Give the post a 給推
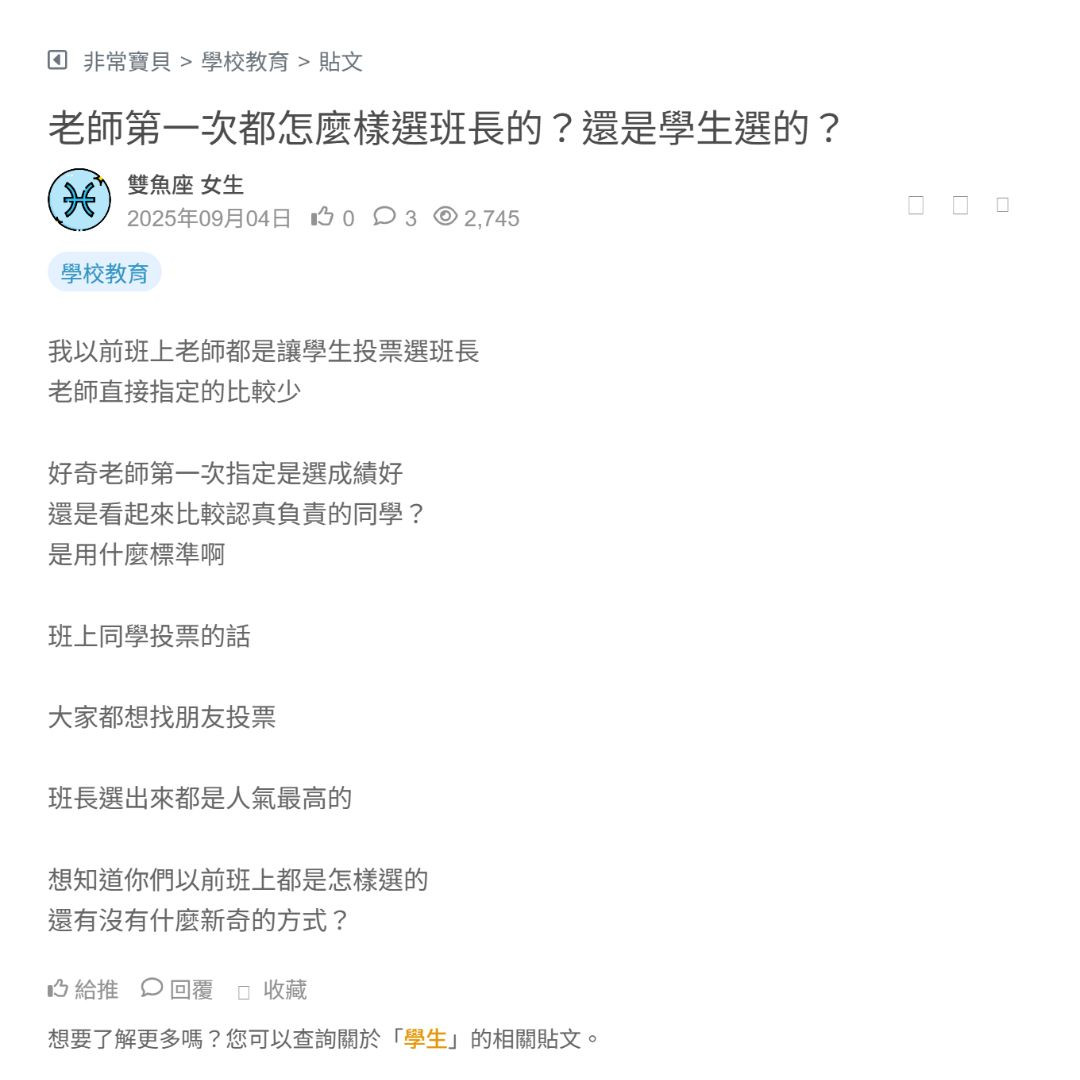 83,989
